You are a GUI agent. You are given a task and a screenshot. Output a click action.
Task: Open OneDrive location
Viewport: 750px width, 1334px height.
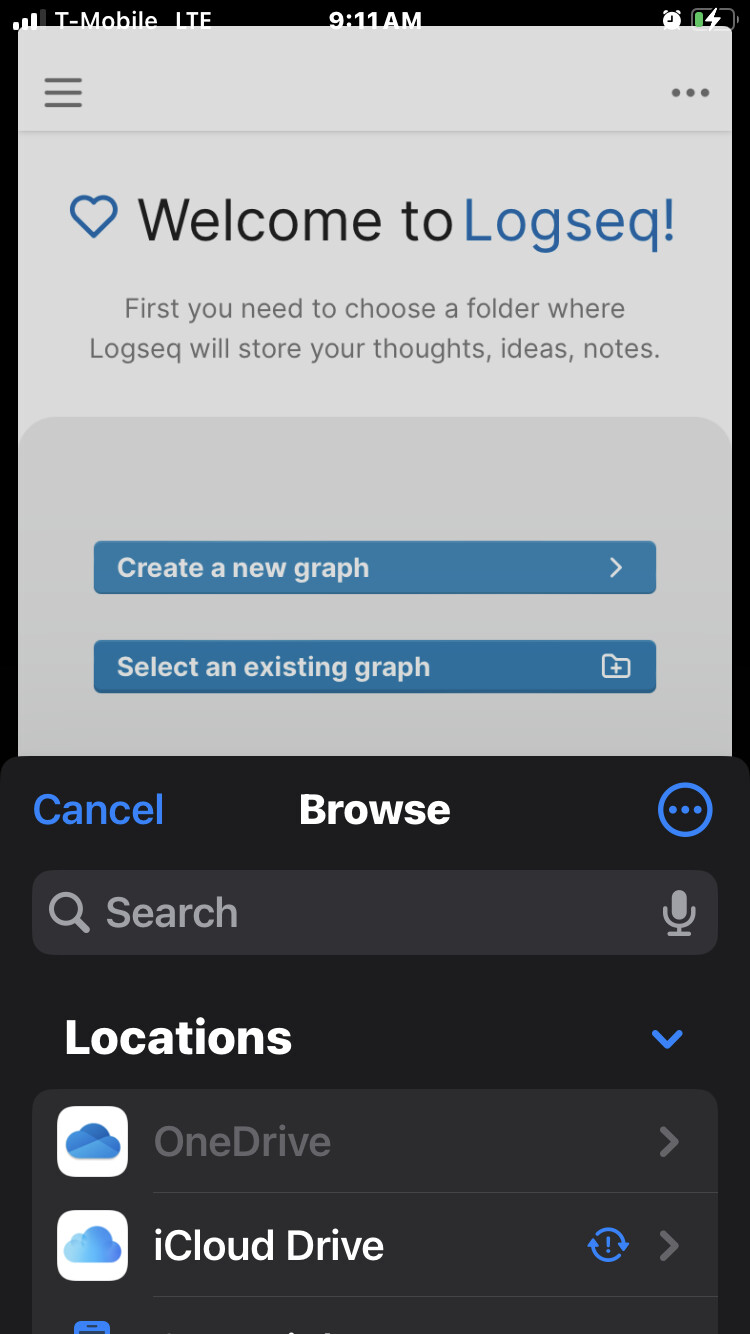[375, 1142]
